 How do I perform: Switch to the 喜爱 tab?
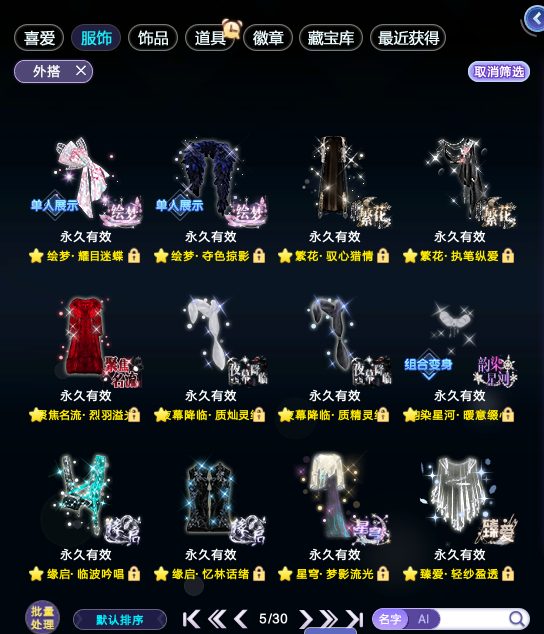point(39,38)
